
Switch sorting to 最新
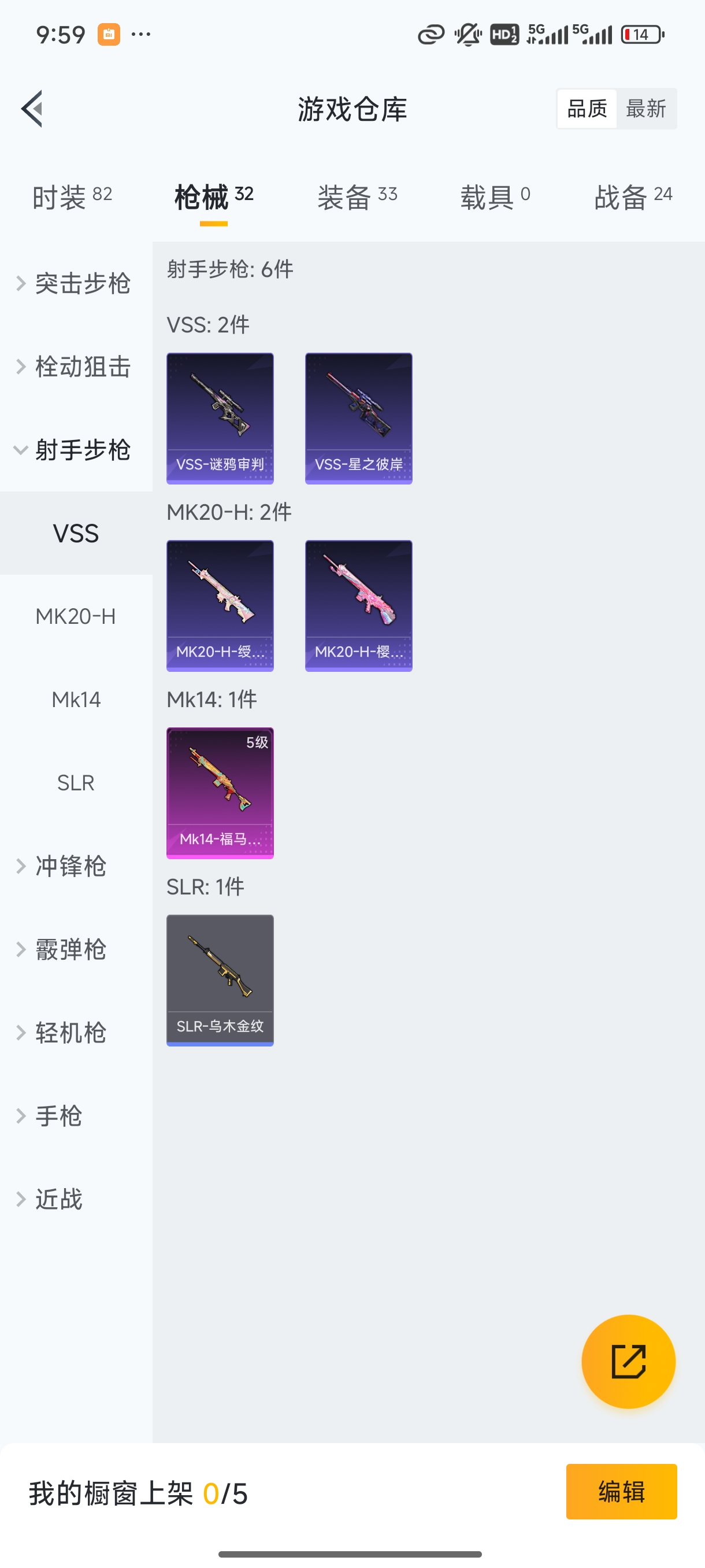pyautogui.click(x=647, y=108)
